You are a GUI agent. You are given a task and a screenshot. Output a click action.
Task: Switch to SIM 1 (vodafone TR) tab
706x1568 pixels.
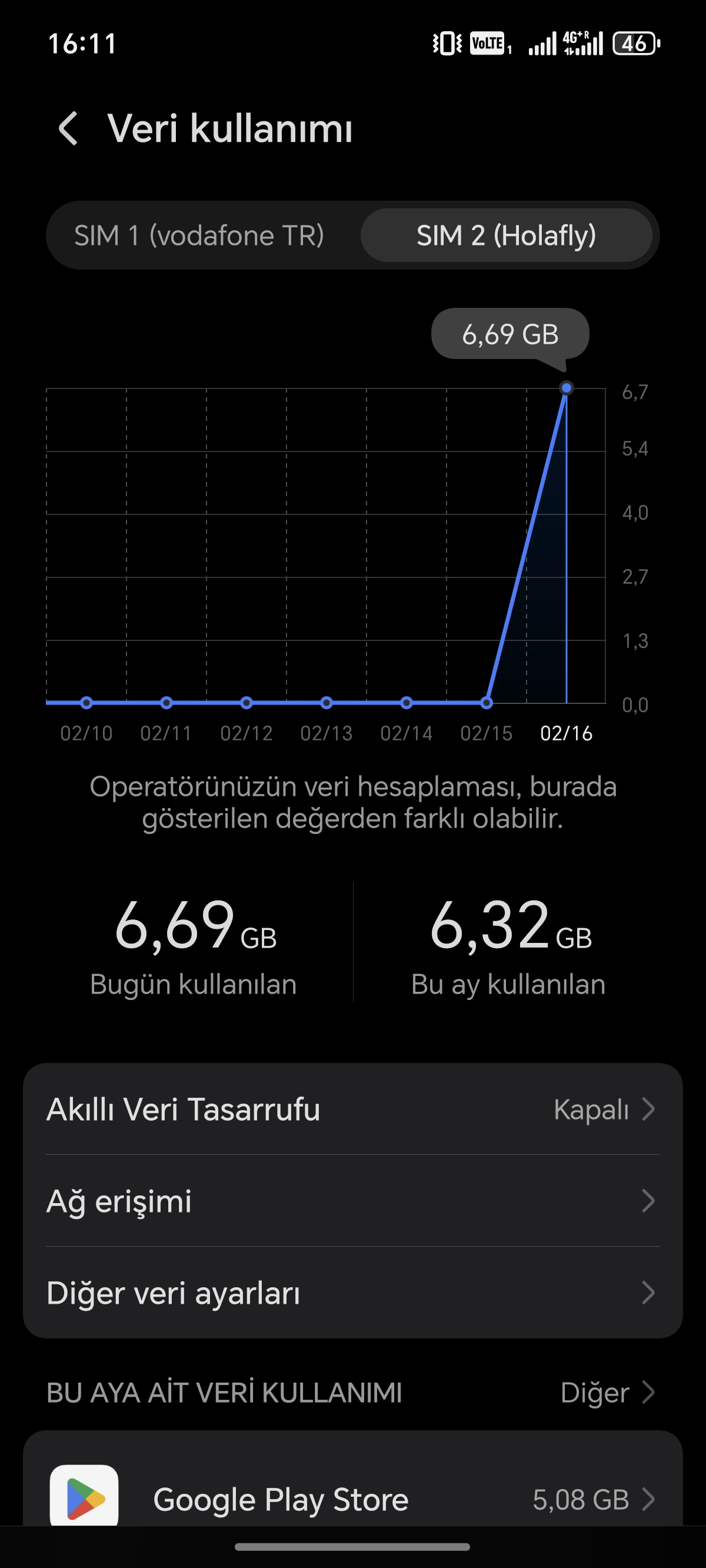pyautogui.click(x=199, y=235)
